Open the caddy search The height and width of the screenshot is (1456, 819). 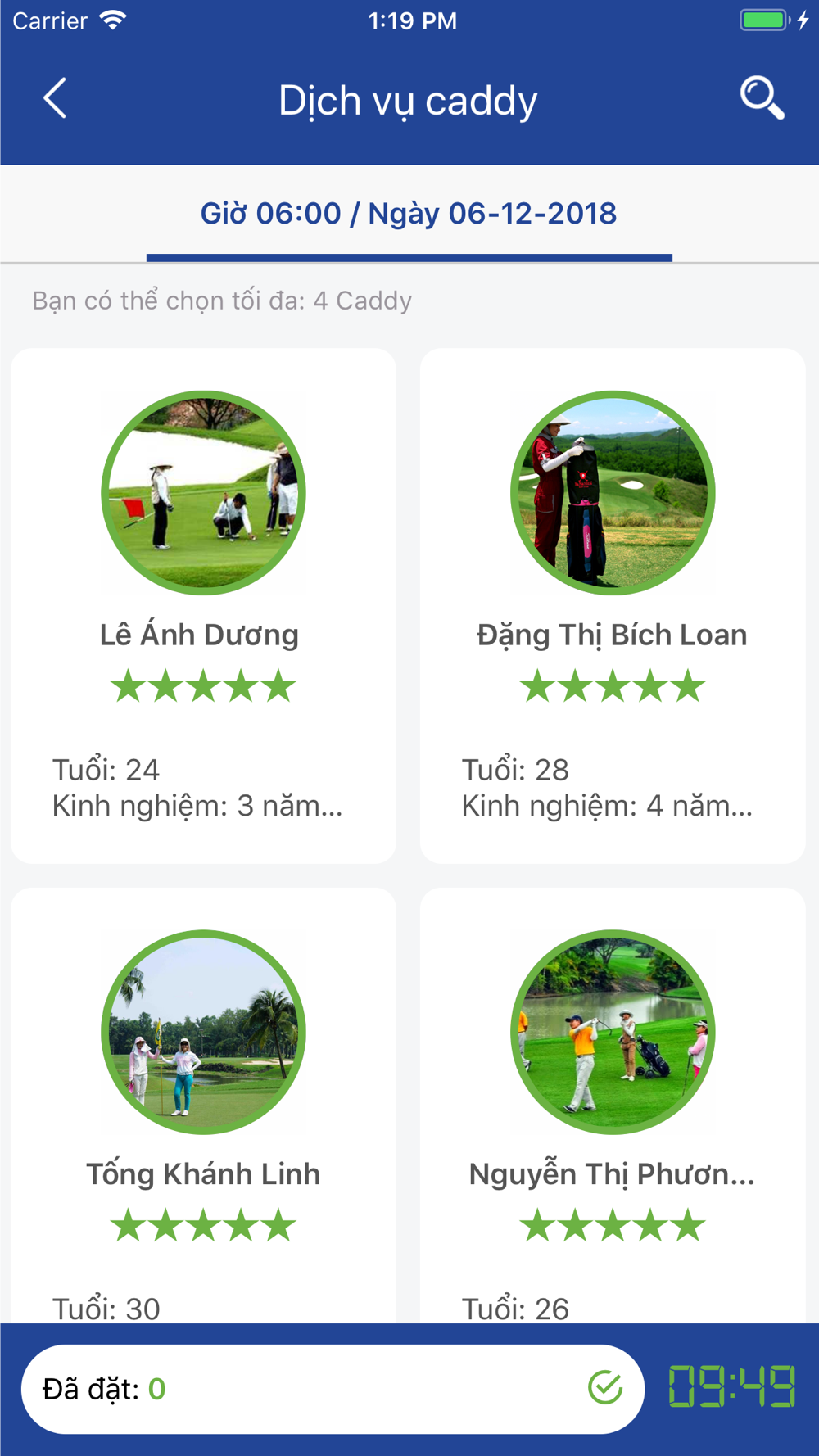pyautogui.click(x=762, y=99)
